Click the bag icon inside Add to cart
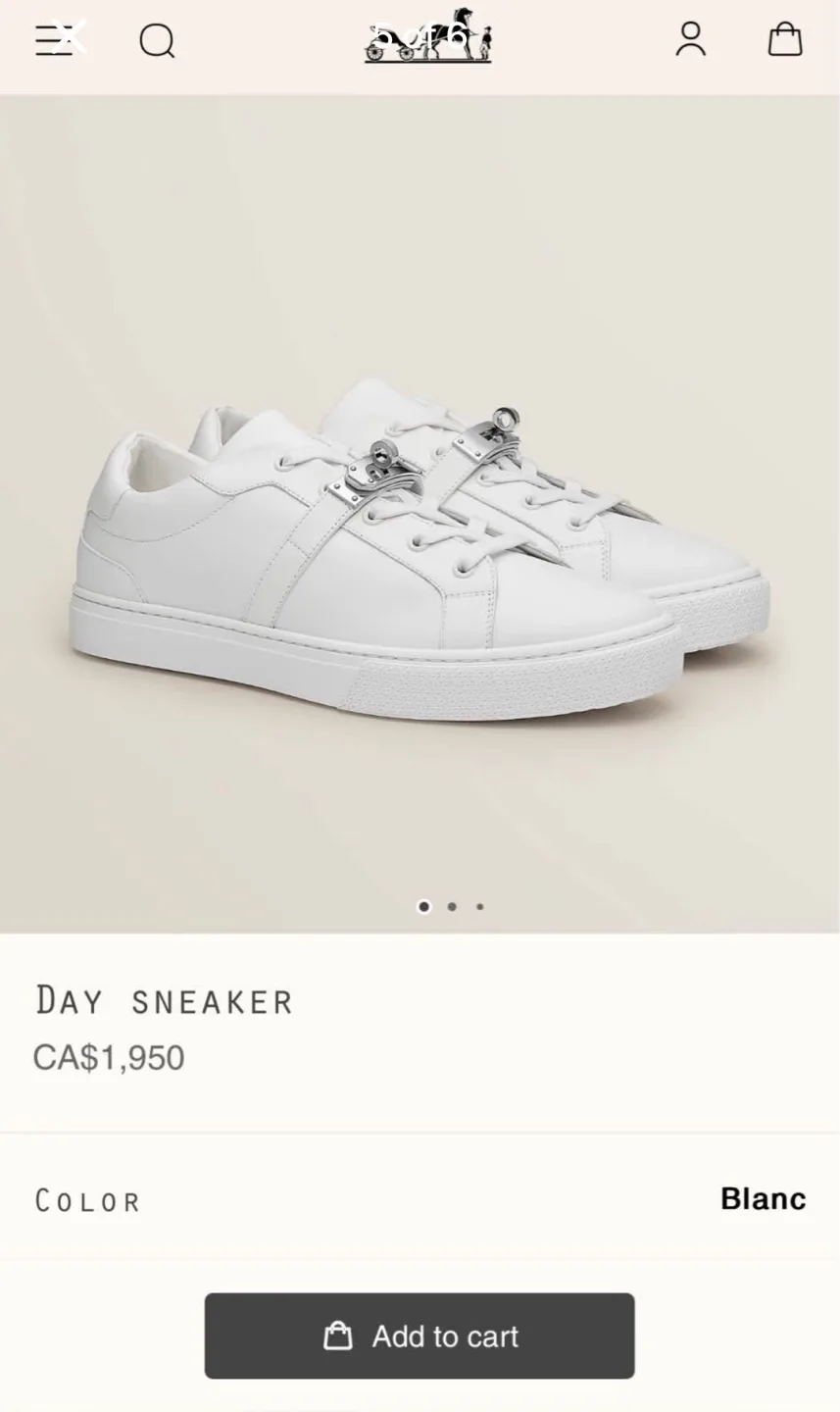840x1412 pixels. coord(337,1336)
